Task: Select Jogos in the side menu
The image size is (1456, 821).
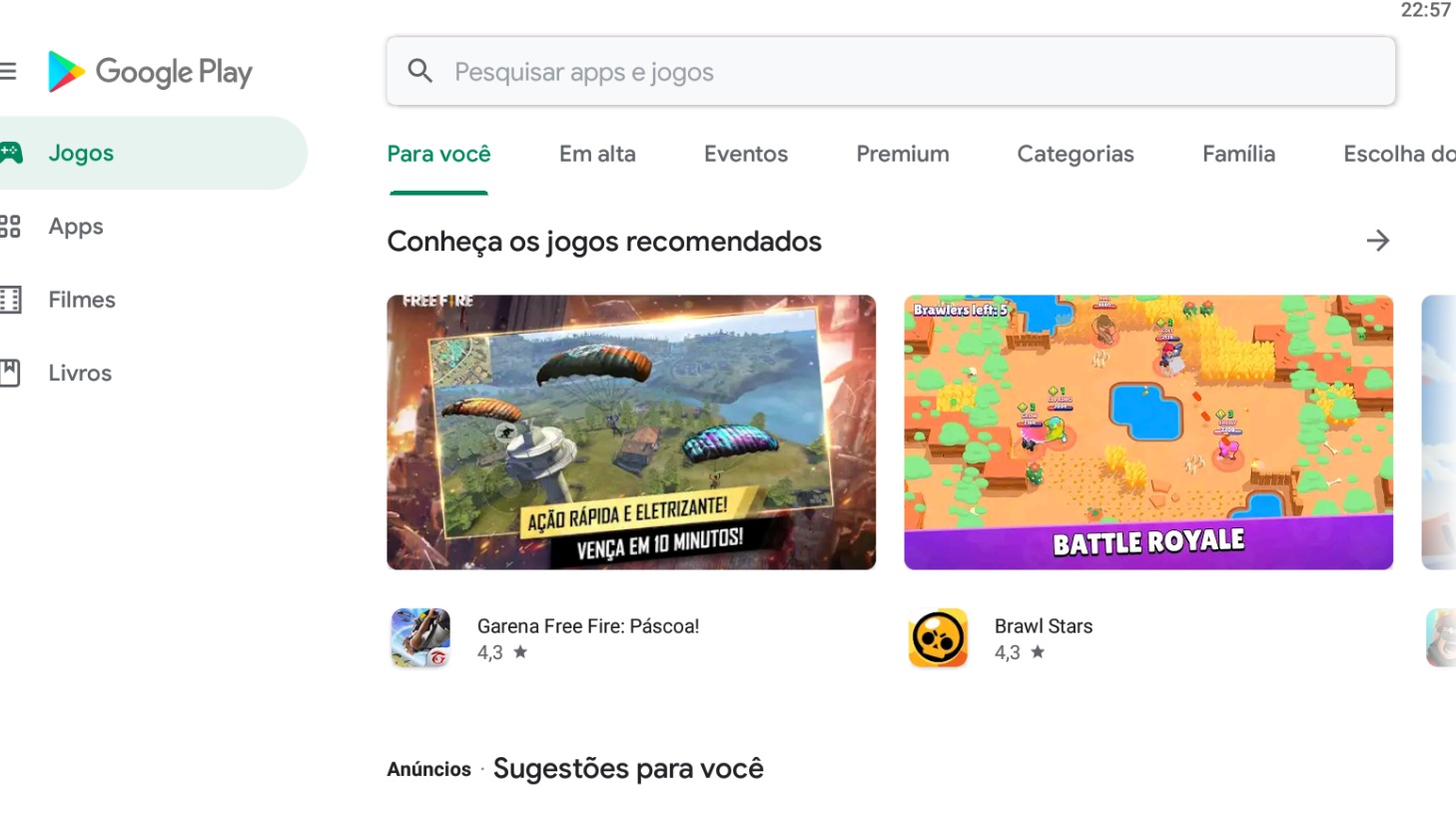Action: point(81,153)
